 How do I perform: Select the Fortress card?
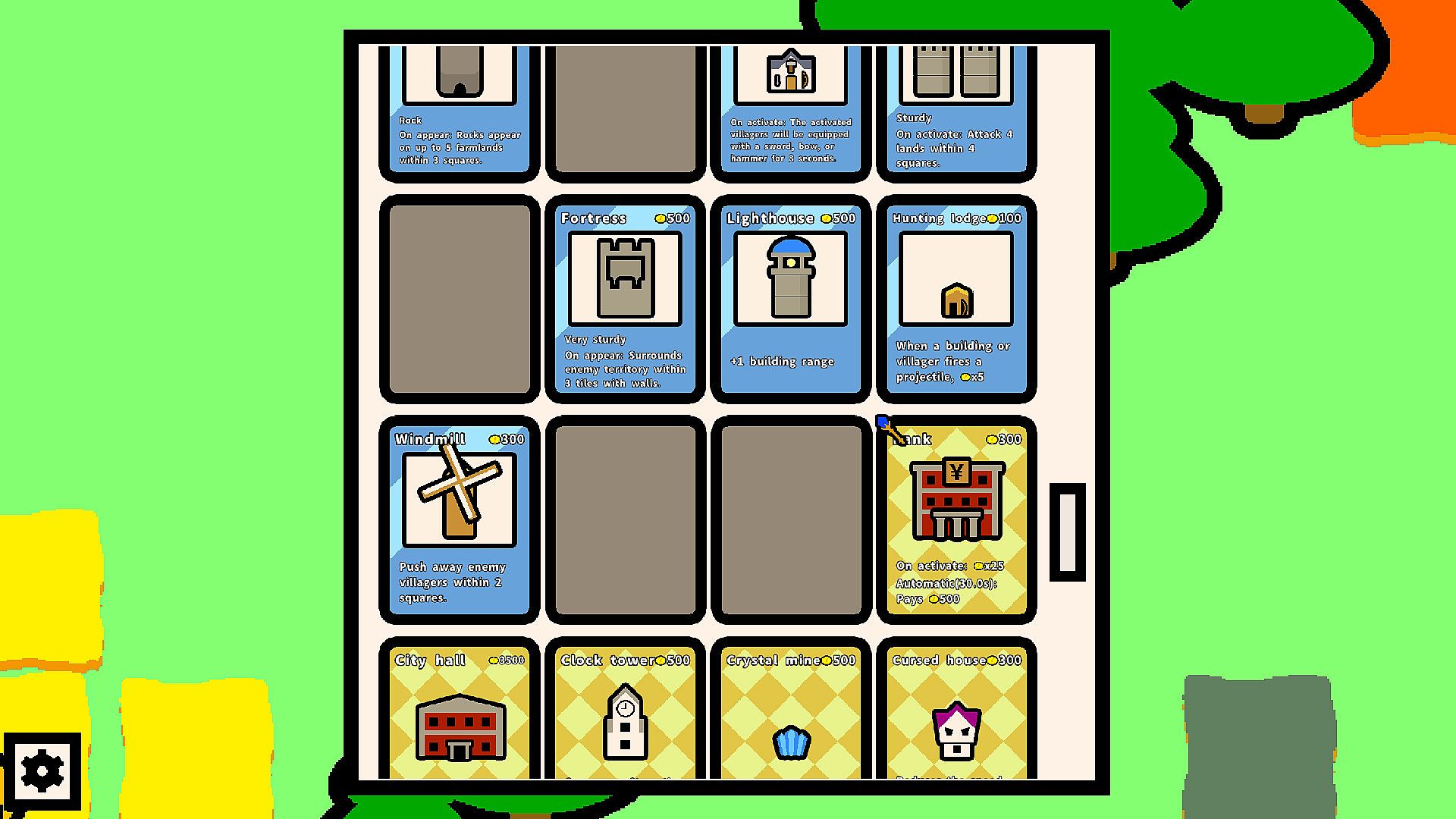tap(625, 299)
